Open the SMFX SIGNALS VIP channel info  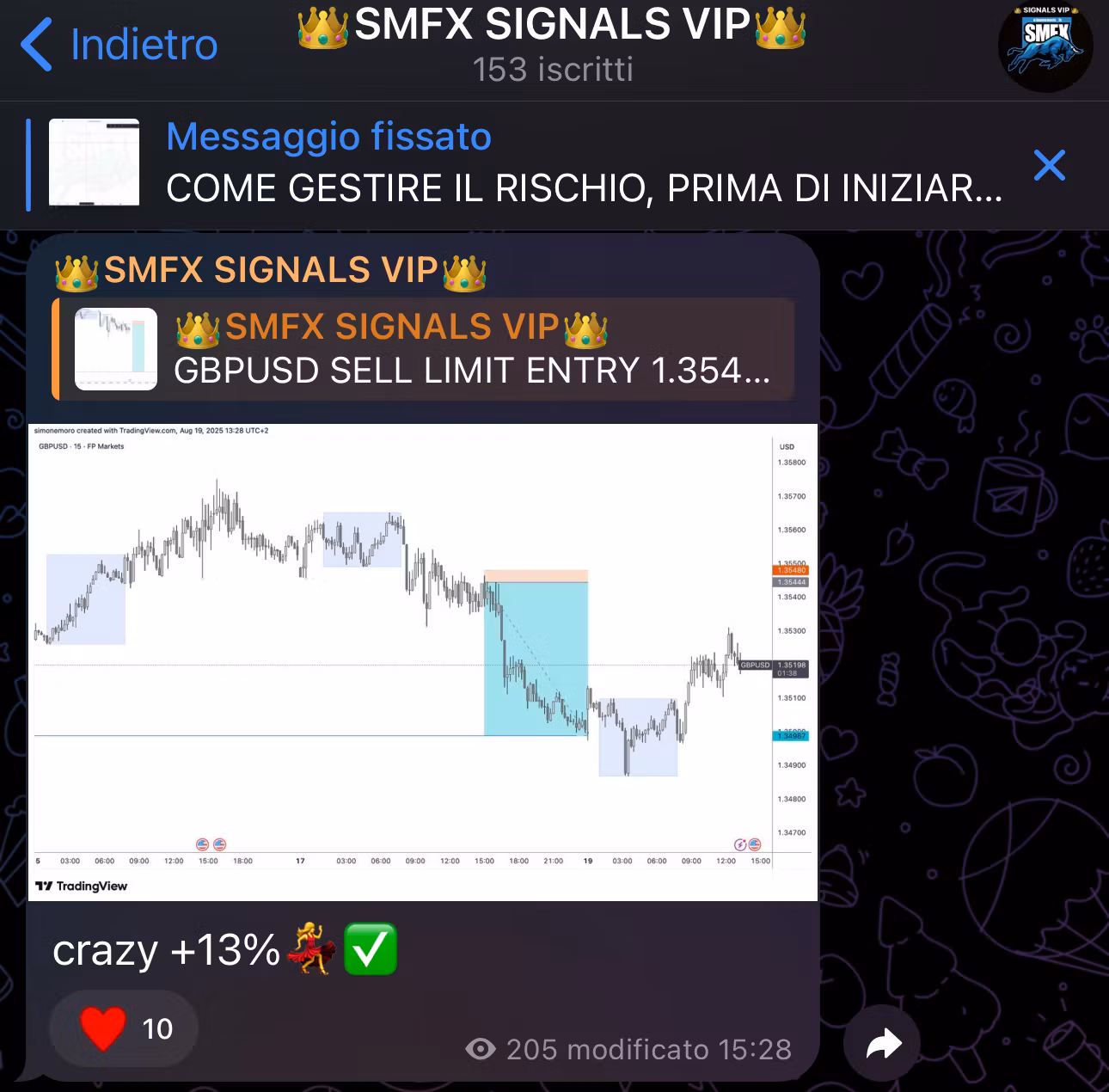coord(552,45)
